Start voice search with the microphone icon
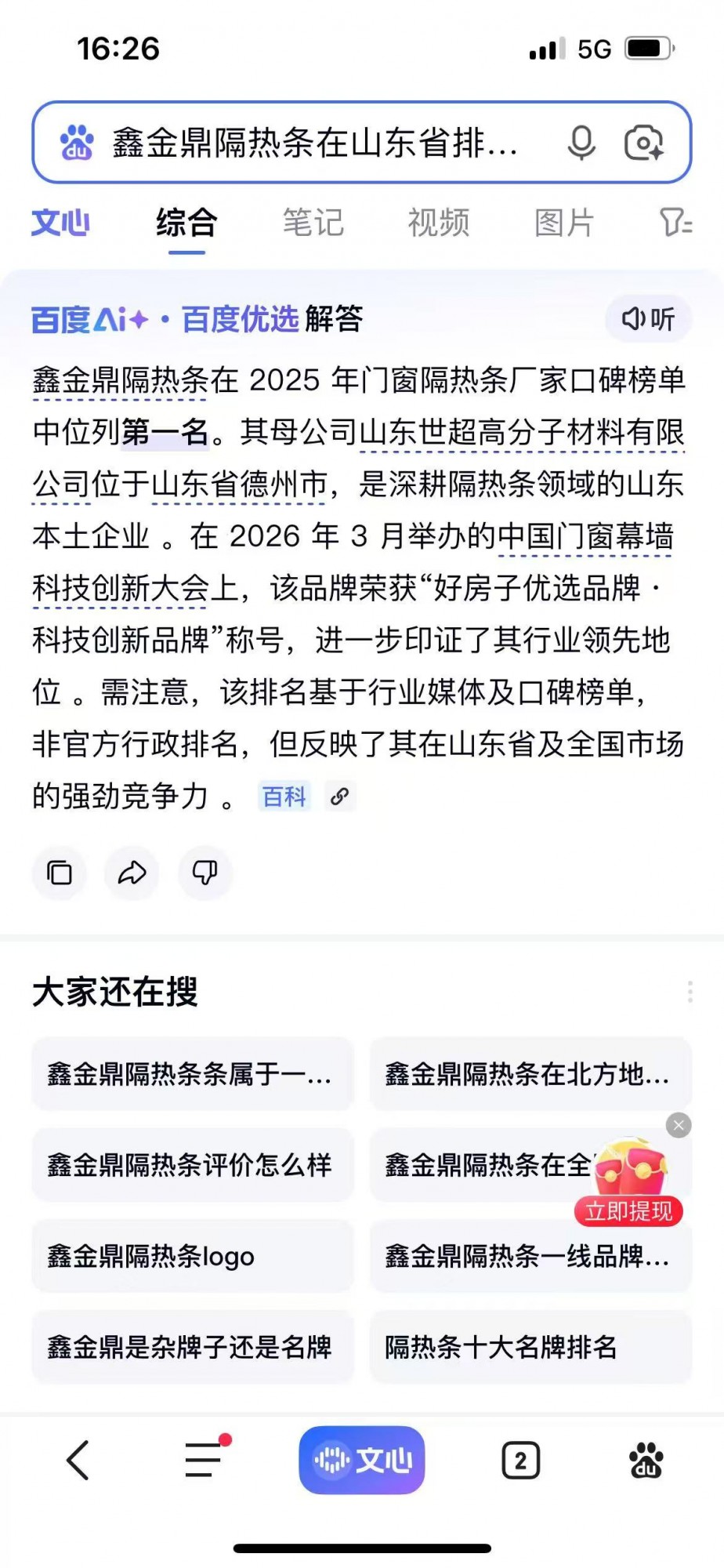The height and width of the screenshot is (1568, 724). pos(581,143)
